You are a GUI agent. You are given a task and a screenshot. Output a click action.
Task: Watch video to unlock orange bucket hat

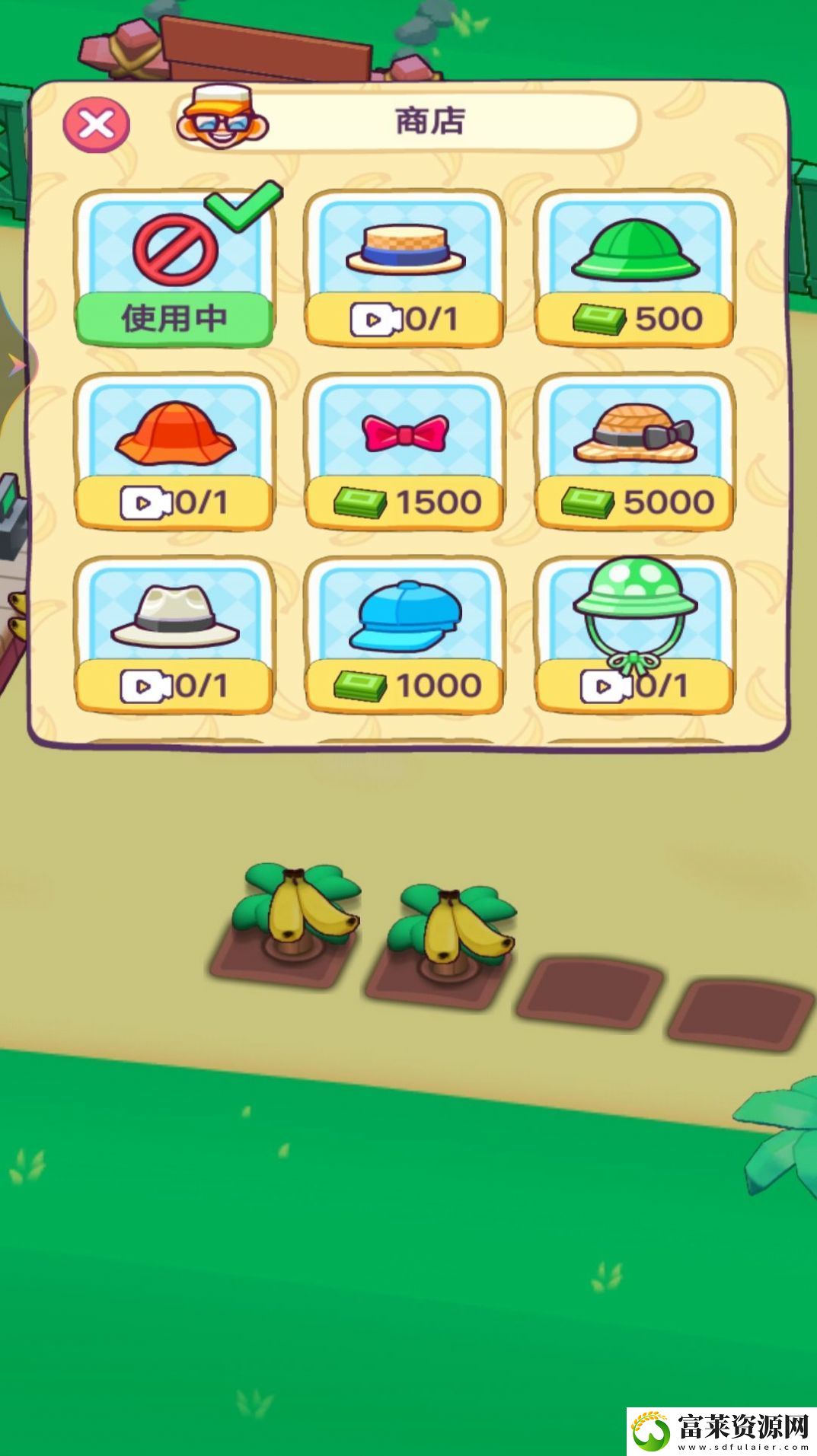[174, 502]
